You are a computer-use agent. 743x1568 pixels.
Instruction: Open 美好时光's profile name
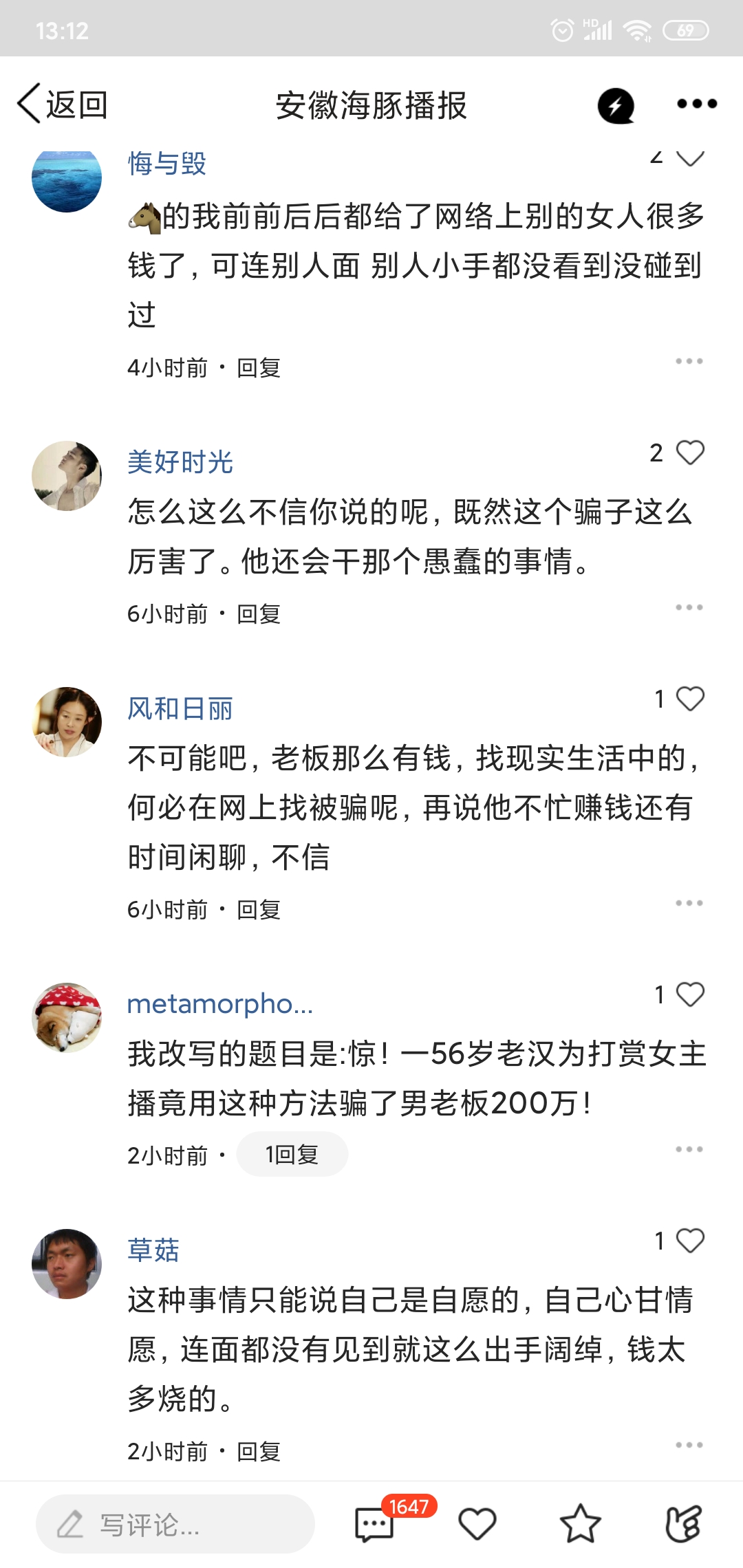point(180,462)
